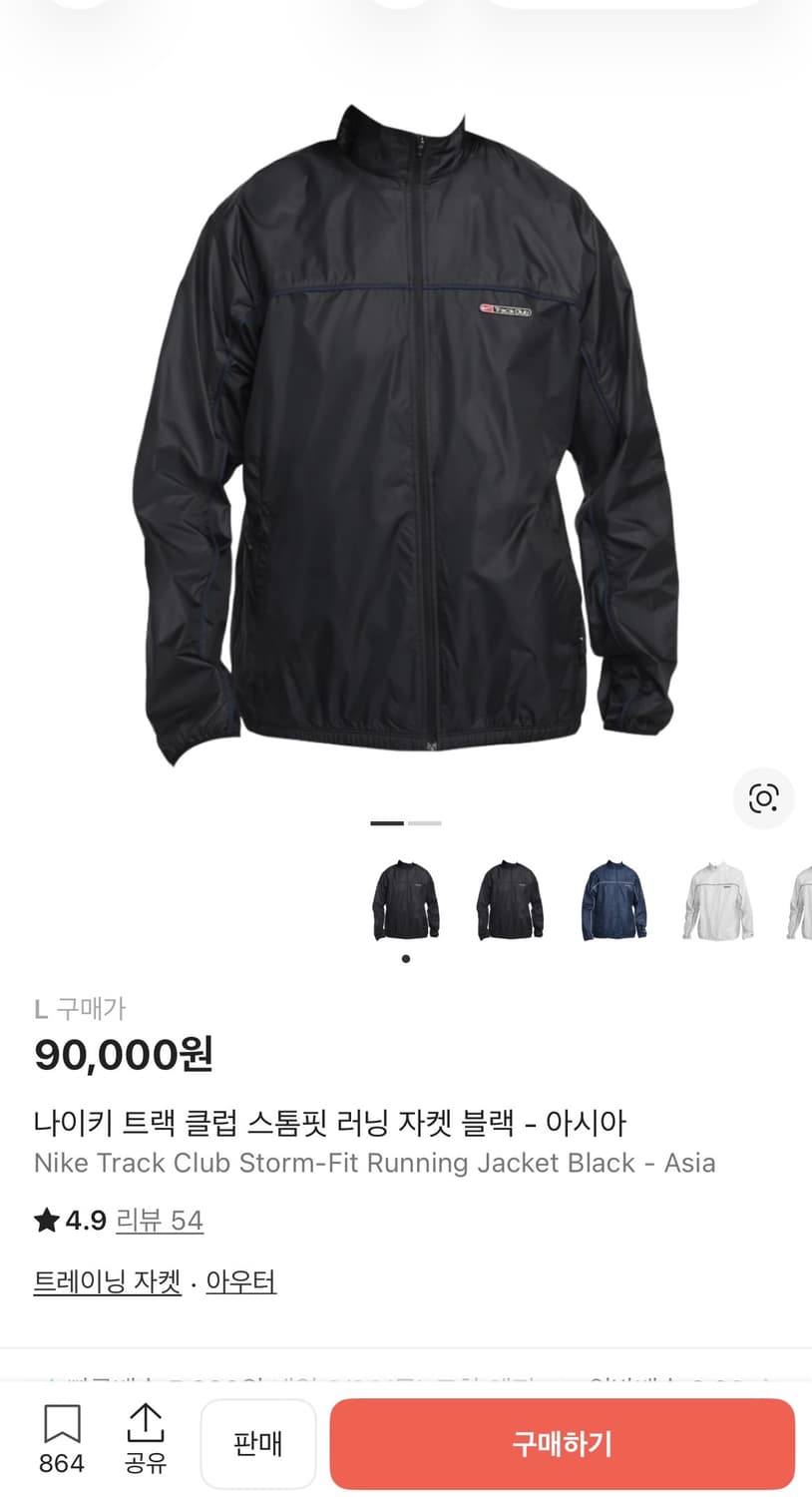Click the 4.9 star rating icon

coord(45,1220)
